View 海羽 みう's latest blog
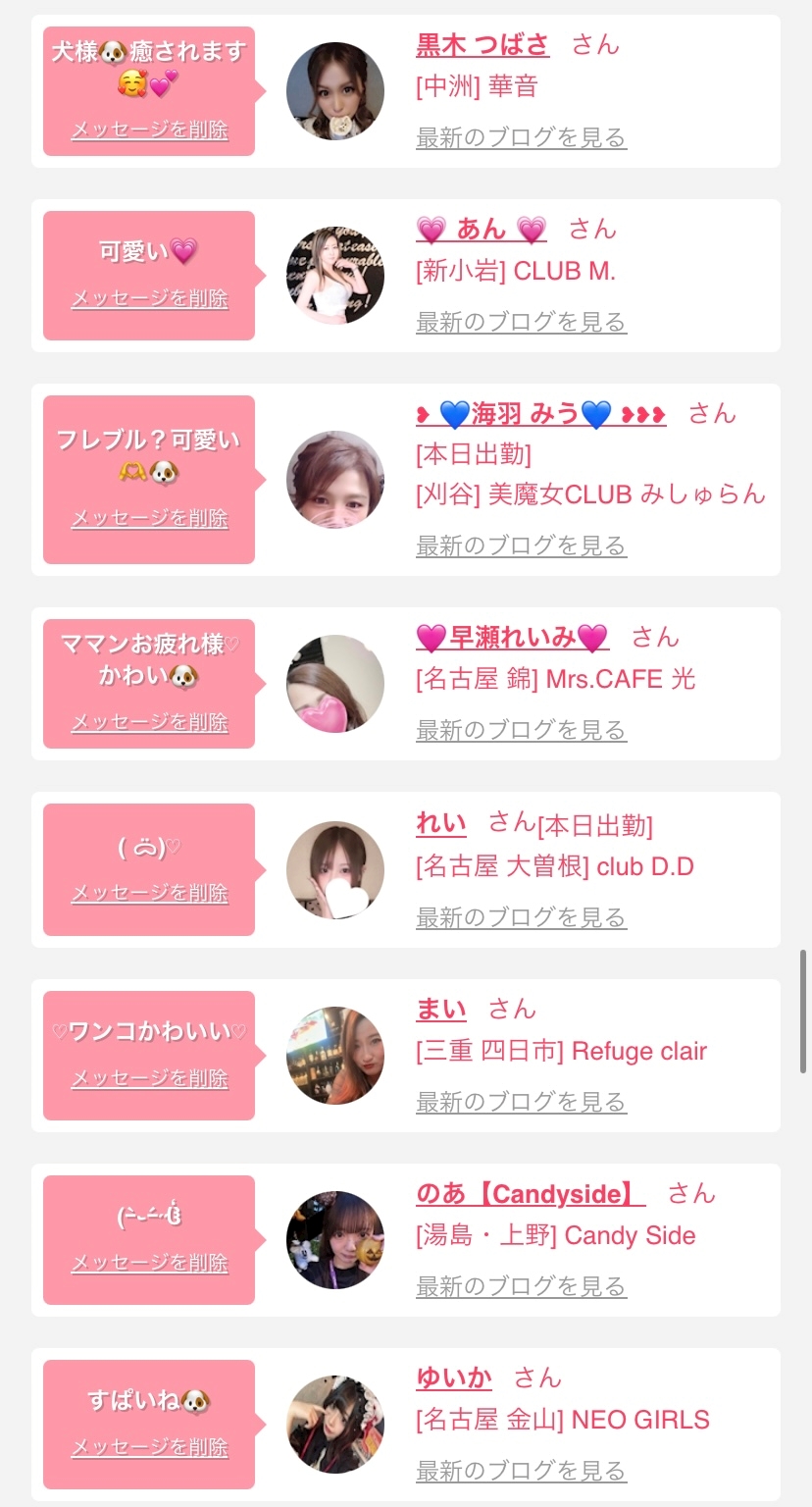Screen dimensions: 812x1507 click(x=521, y=546)
